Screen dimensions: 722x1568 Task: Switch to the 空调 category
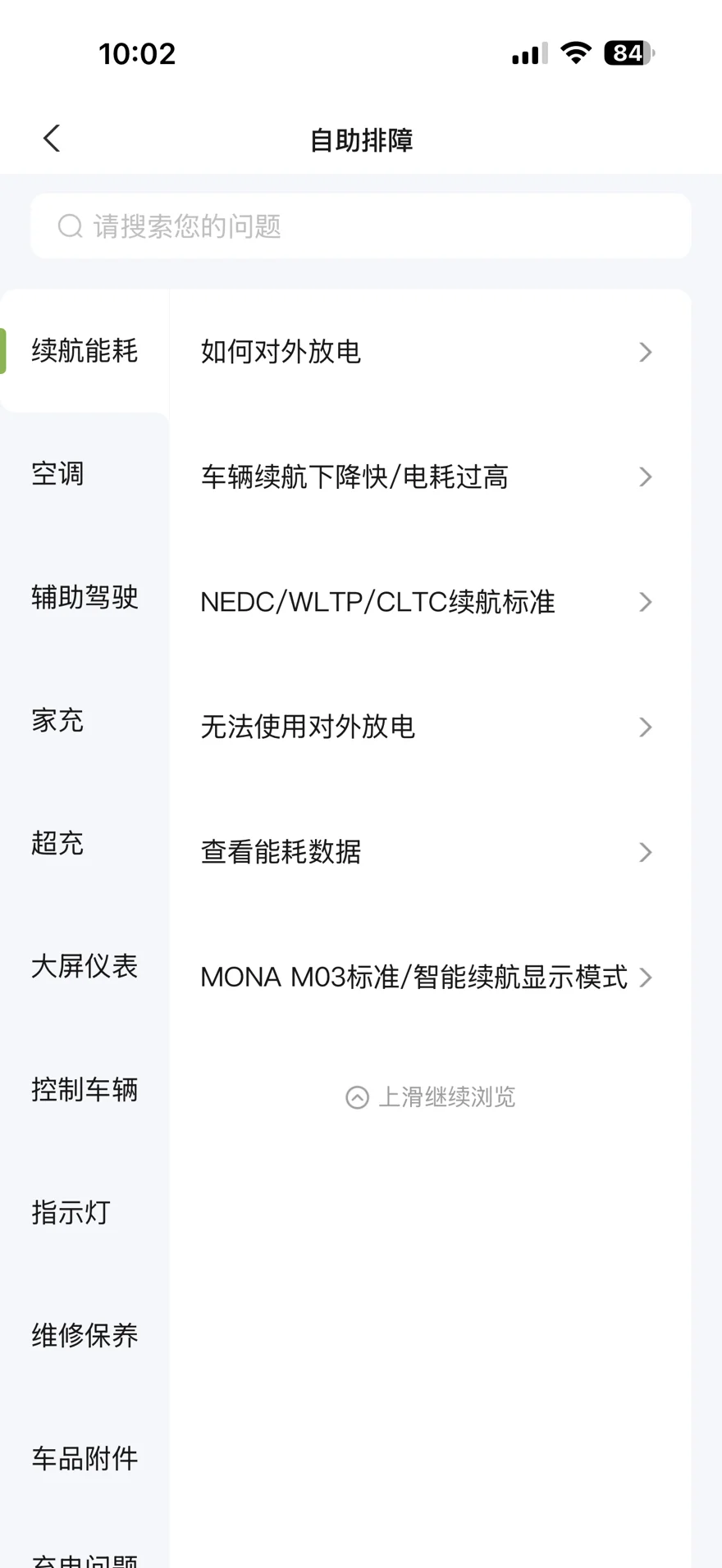58,474
